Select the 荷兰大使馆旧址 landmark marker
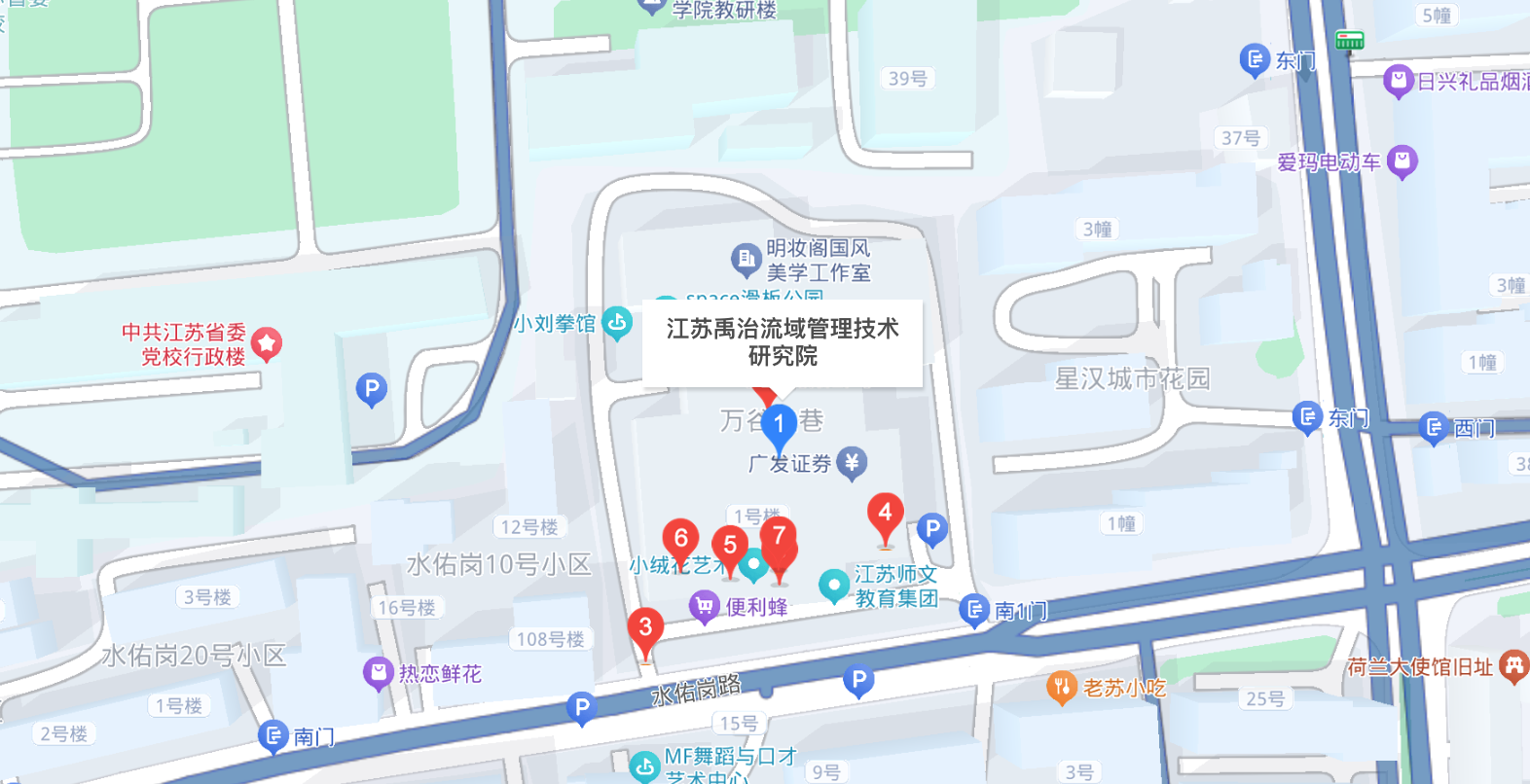 point(1513,666)
